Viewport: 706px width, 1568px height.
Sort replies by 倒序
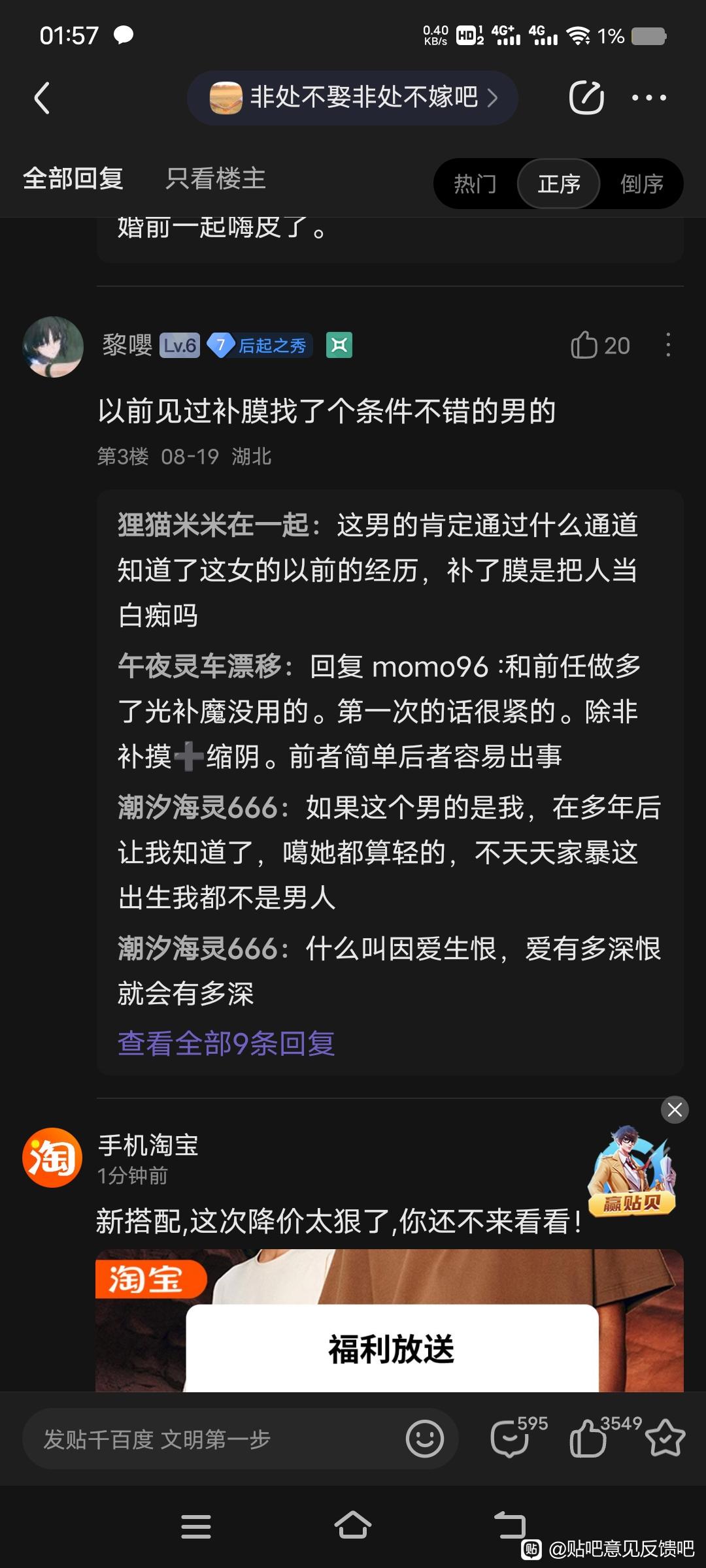coord(641,184)
